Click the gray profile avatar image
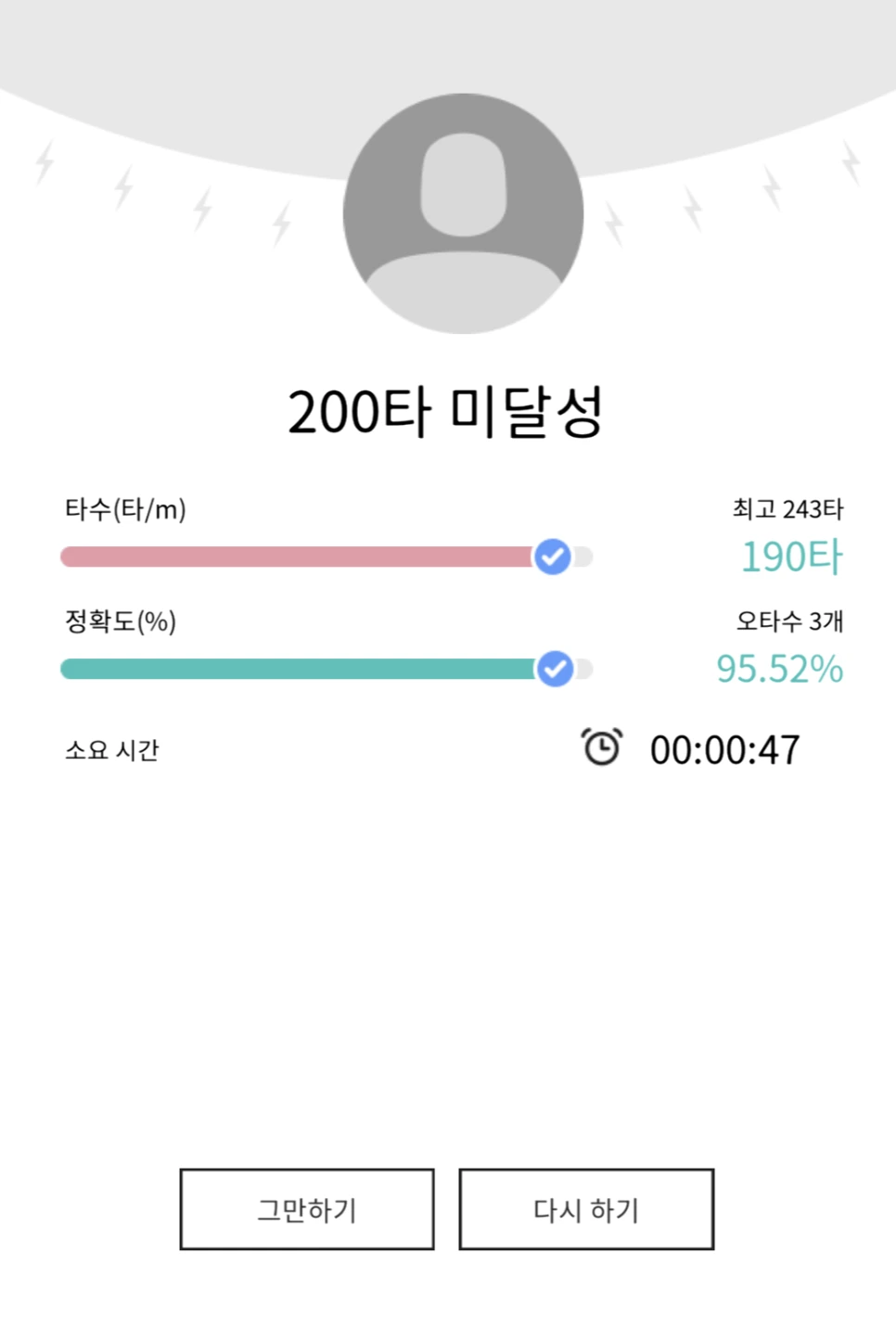The height and width of the screenshot is (1343, 896). [462, 213]
